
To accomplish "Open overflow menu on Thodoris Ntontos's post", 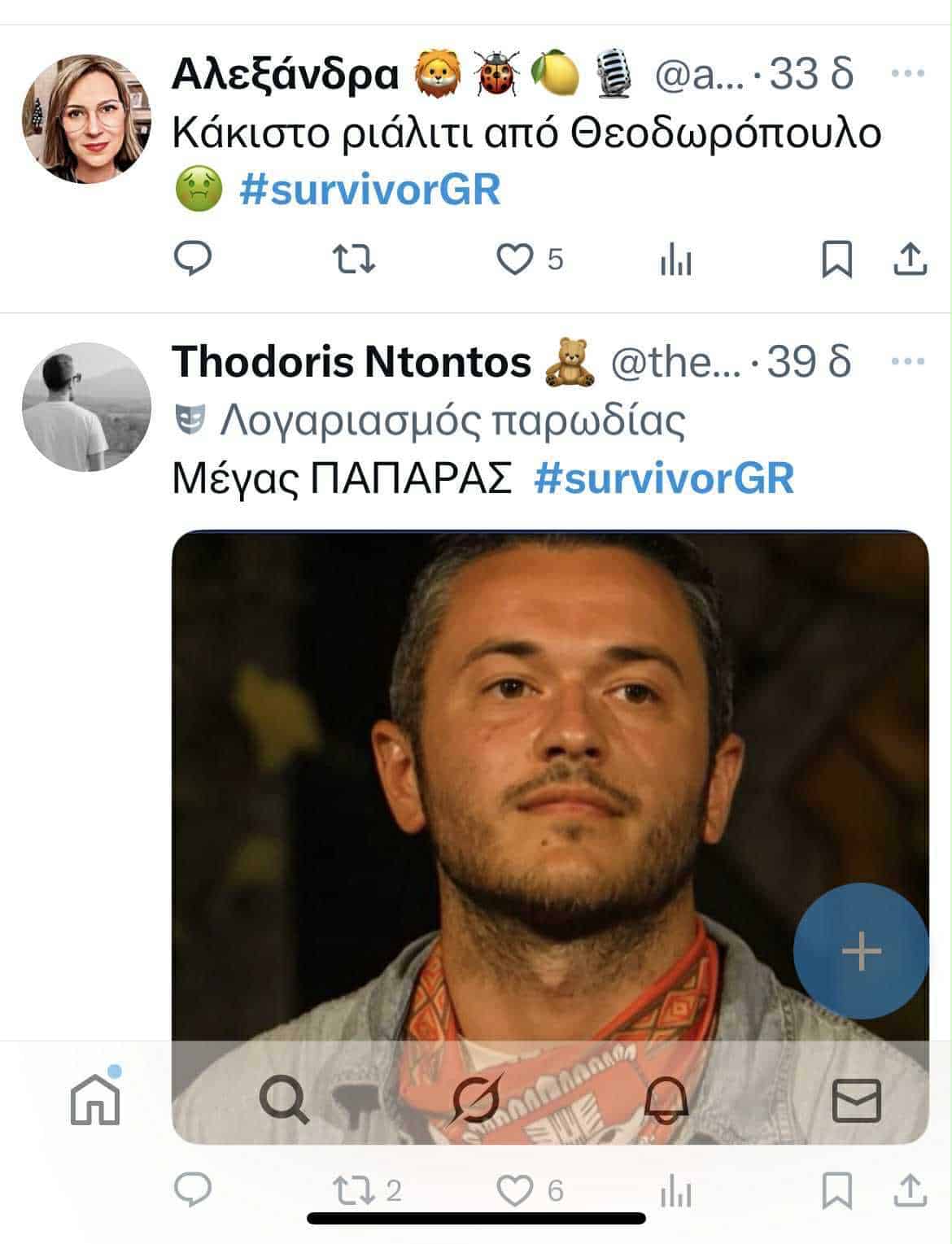I will (x=908, y=361).
